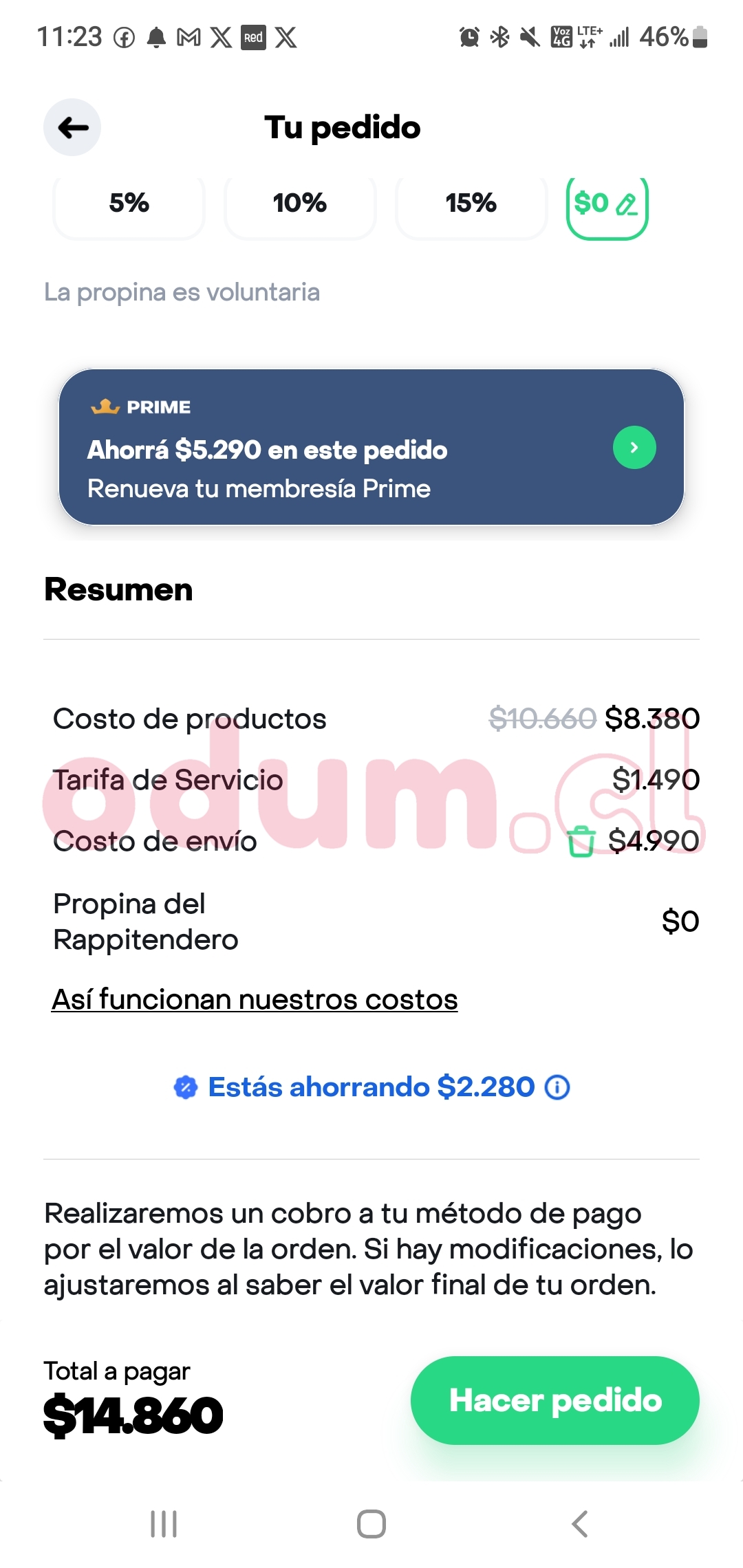
Task: Pick the 15% tip option
Action: [x=471, y=204]
